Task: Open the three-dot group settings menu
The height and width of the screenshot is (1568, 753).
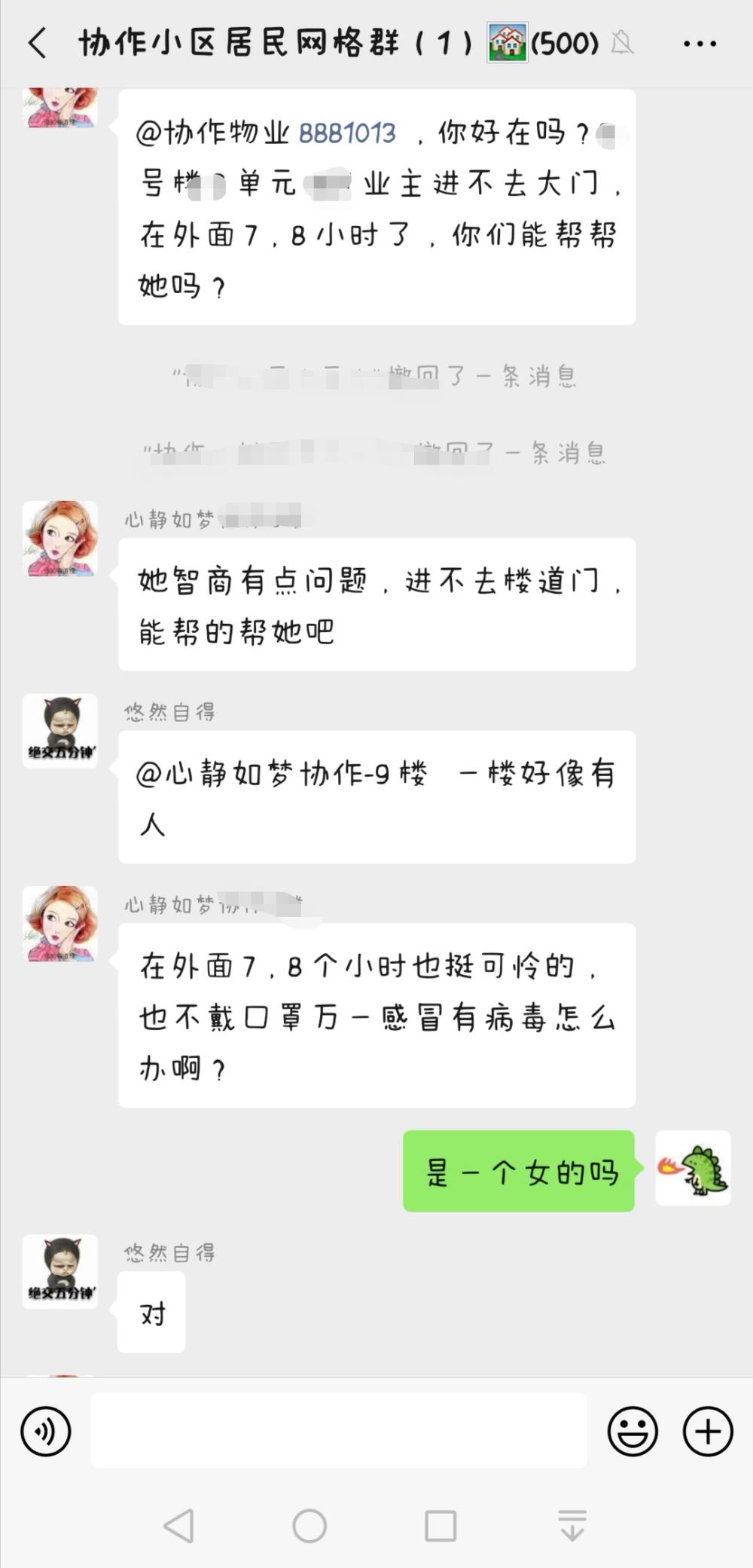Action: point(700,44)
